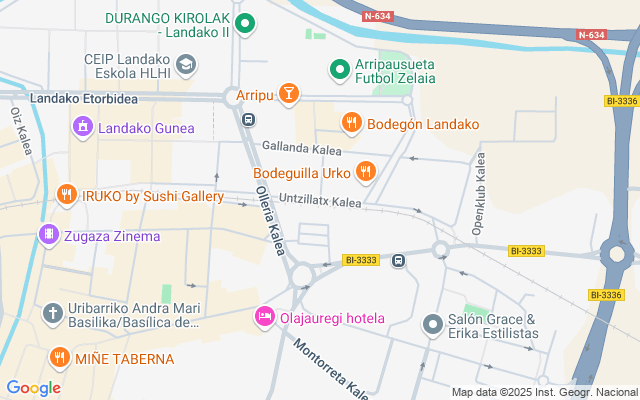Open the Uribarriko Andra Mari Basilika marker
Image resolution: width=640 pixels, height=400 pixels.
pyautogui.click(x=51, y=313)
